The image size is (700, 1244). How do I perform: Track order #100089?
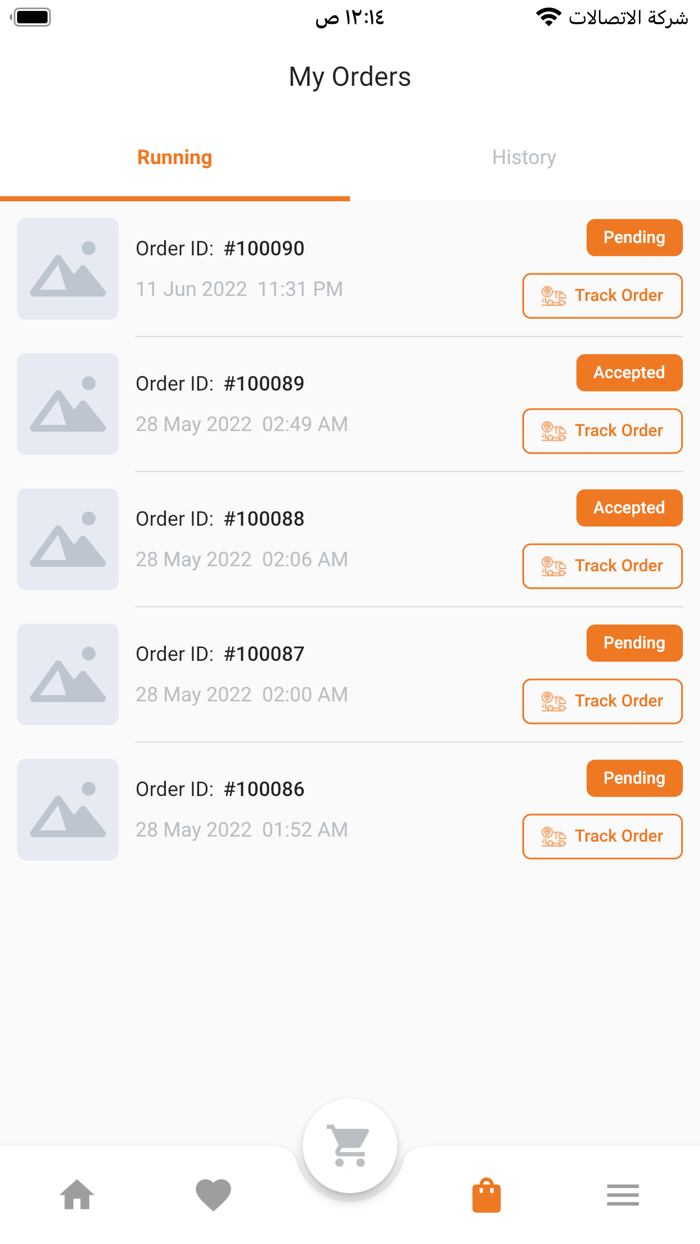(x=602, y=431)
